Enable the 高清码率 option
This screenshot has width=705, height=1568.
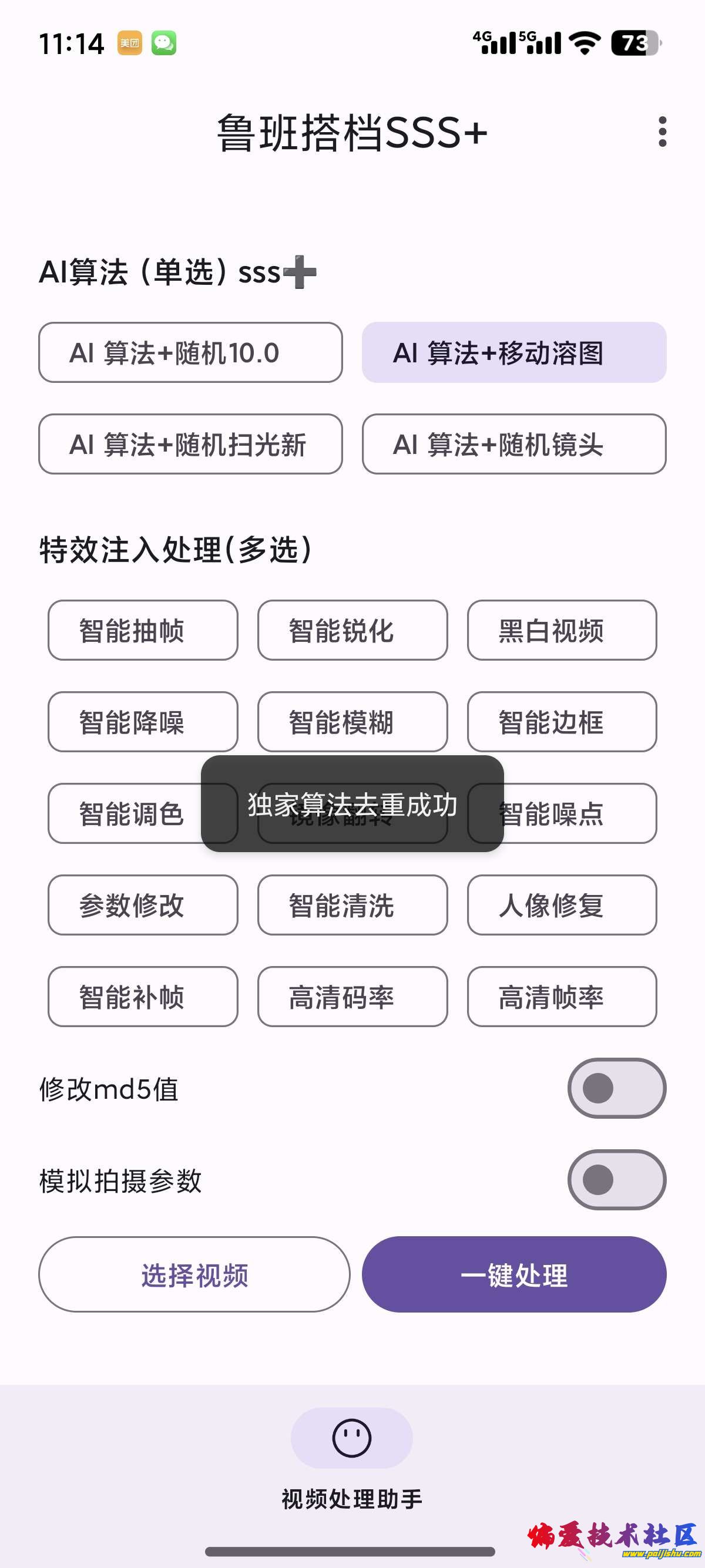pos(352,997)
